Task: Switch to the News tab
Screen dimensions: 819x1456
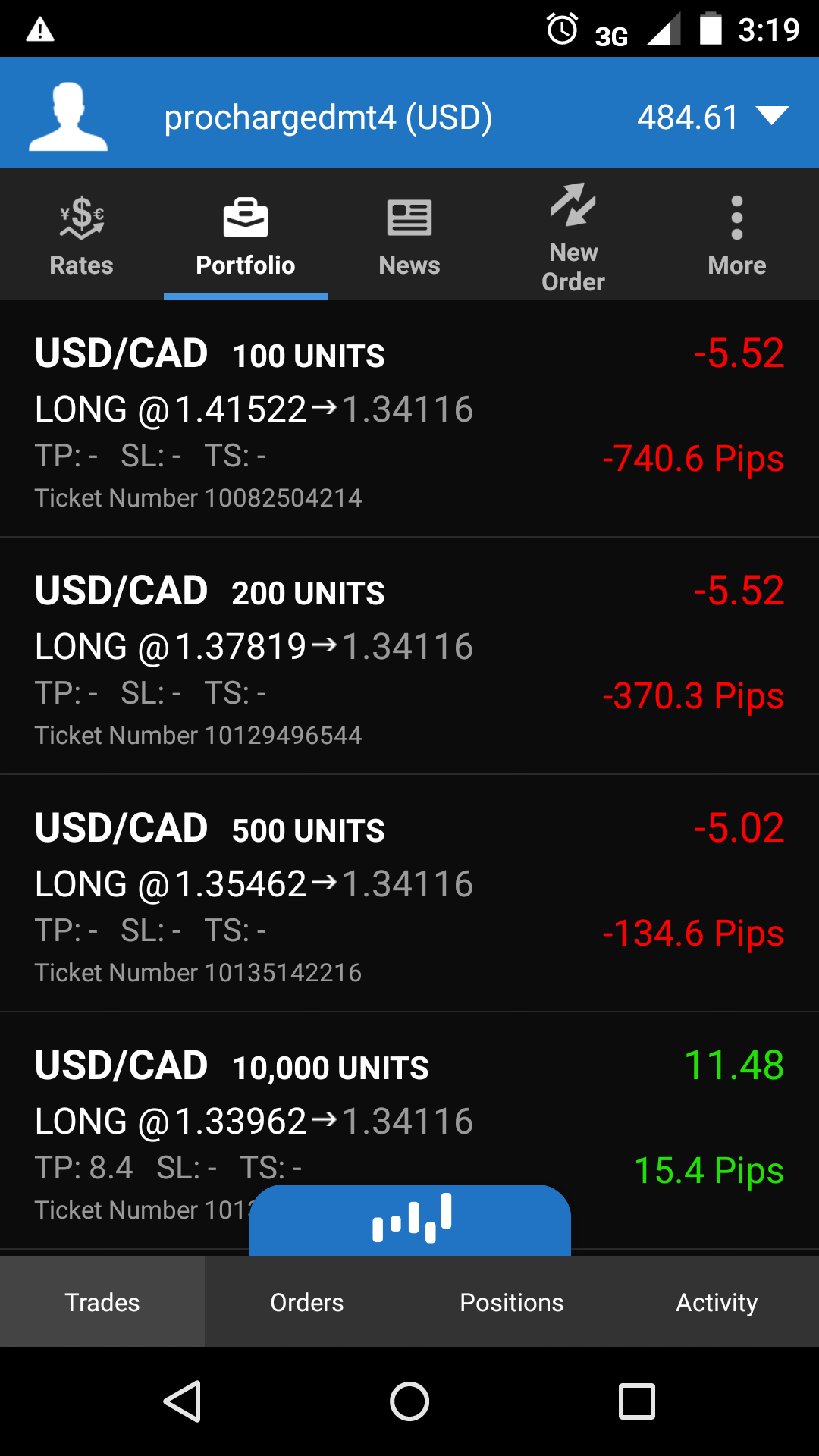Action: (409, 235)
